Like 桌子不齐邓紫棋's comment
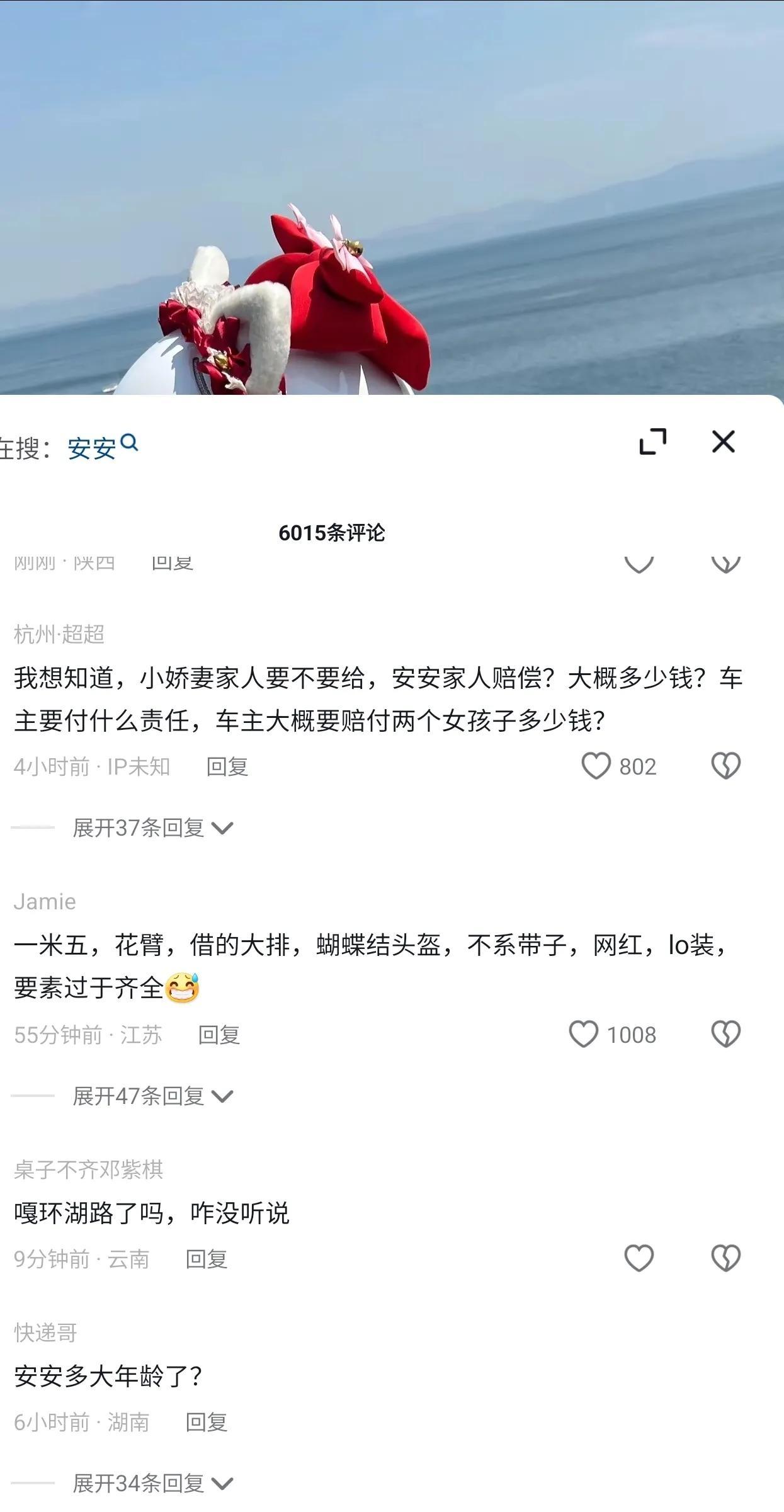 click(639, 1258)
